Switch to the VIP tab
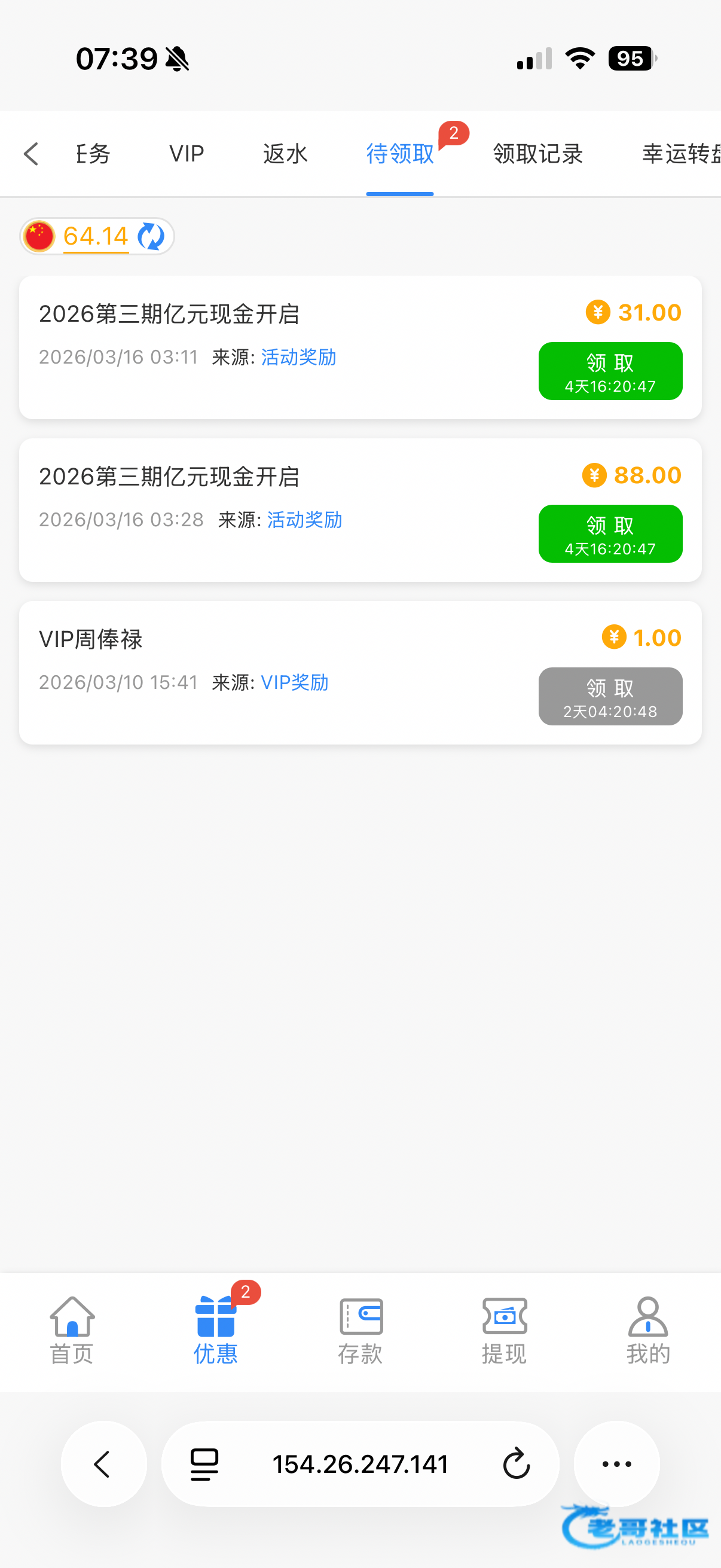This screenshot has height=1568, width=721. (186, 154)
